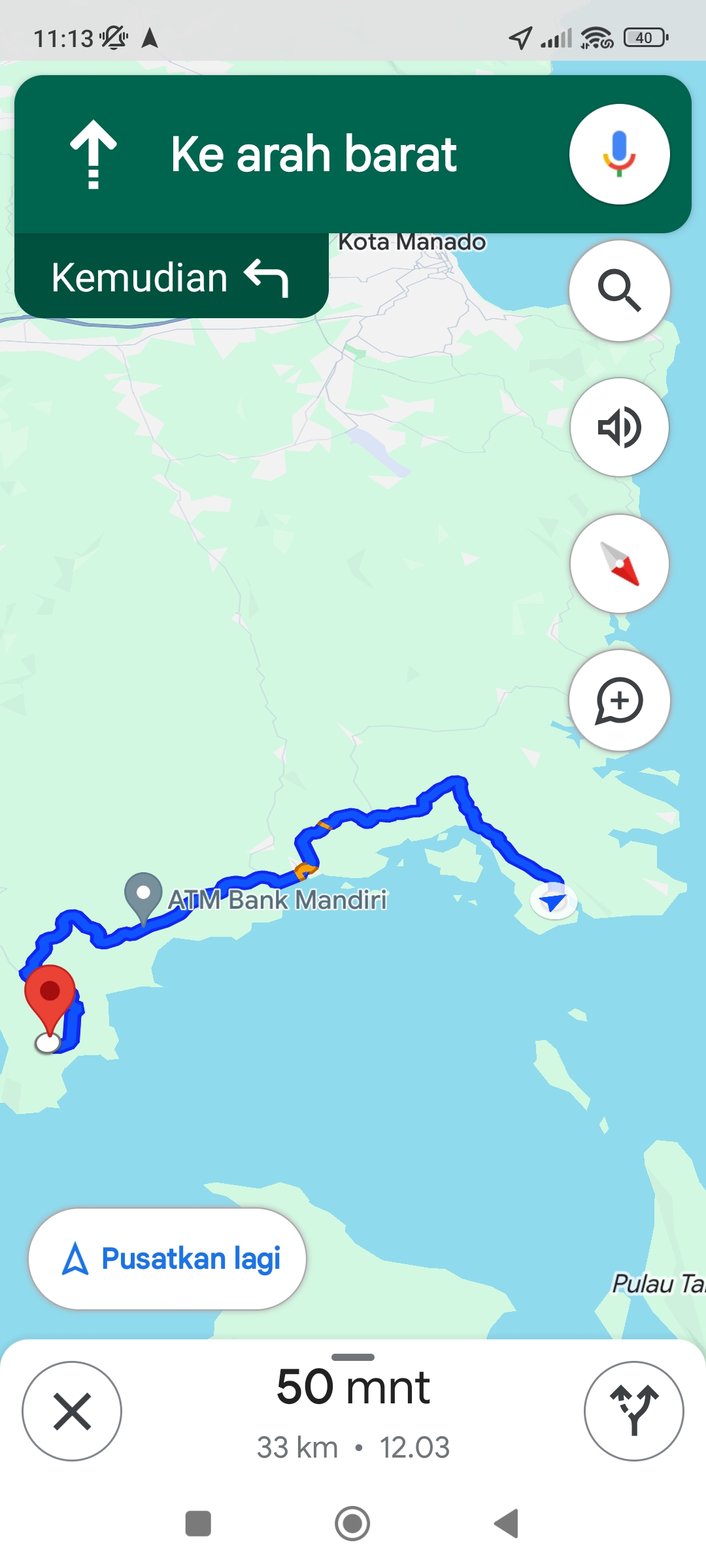Tap Pusatkan lagi to re-center map
The width and height of the screenshot is (706, 1568).
[x=167, y=1258]
